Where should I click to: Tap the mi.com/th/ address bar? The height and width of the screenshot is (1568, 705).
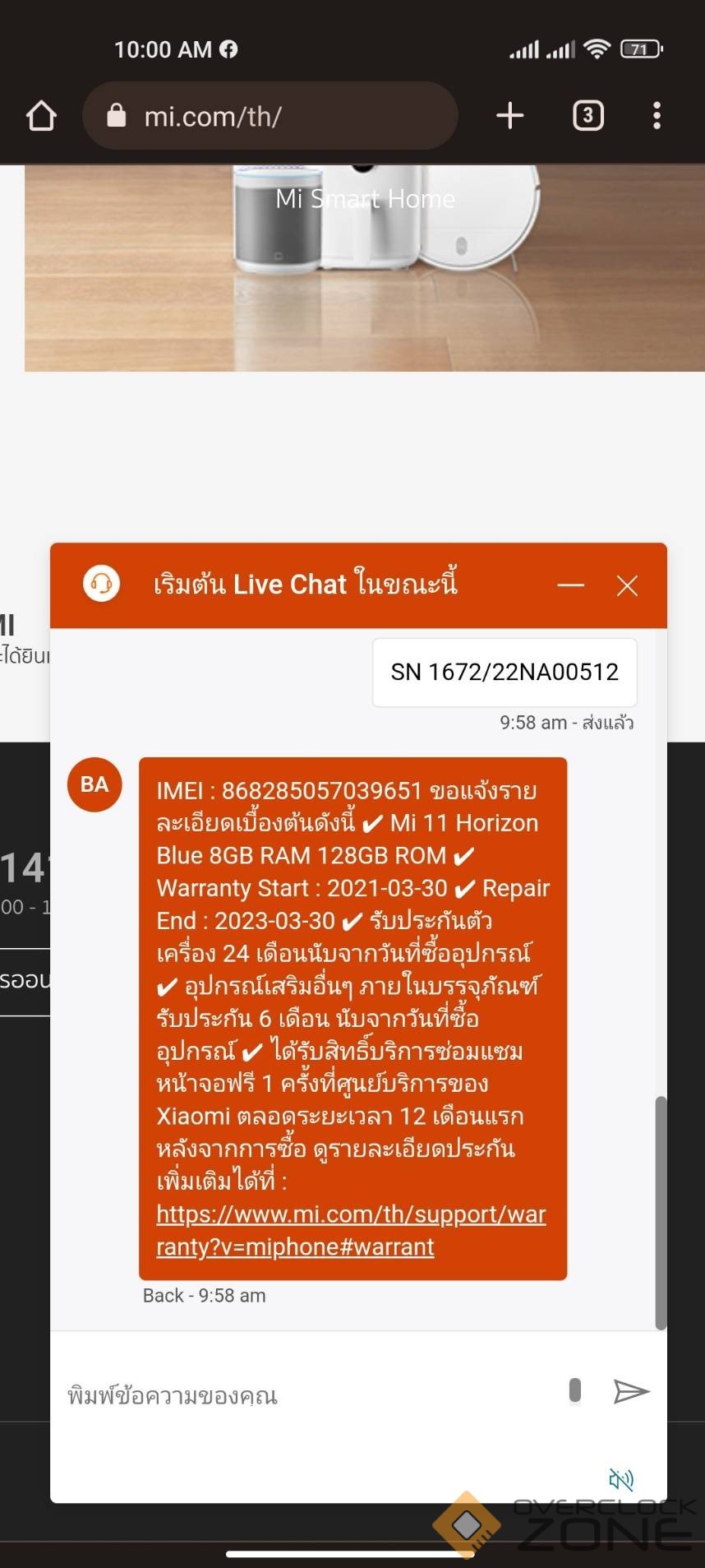270,116
